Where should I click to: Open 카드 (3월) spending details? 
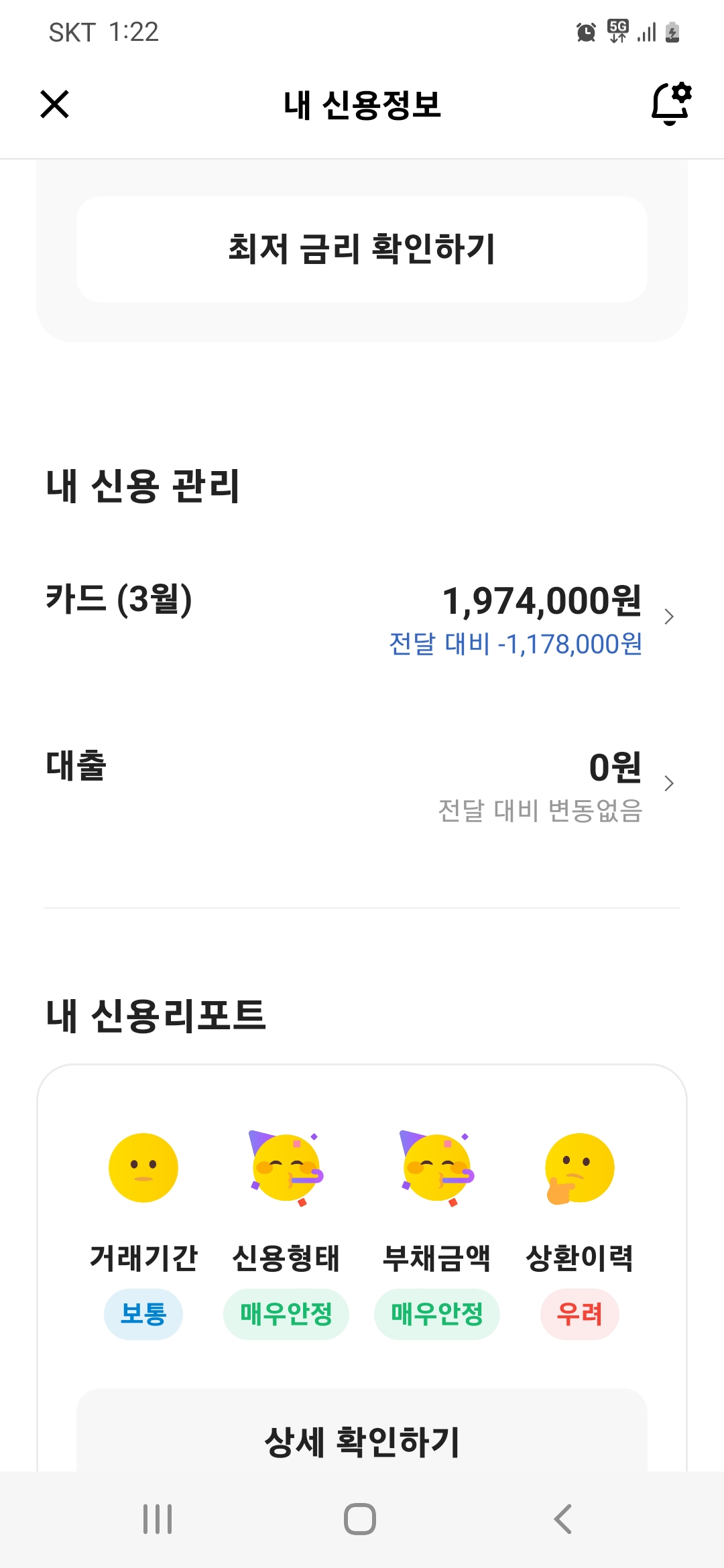click(x=362, y=618)
